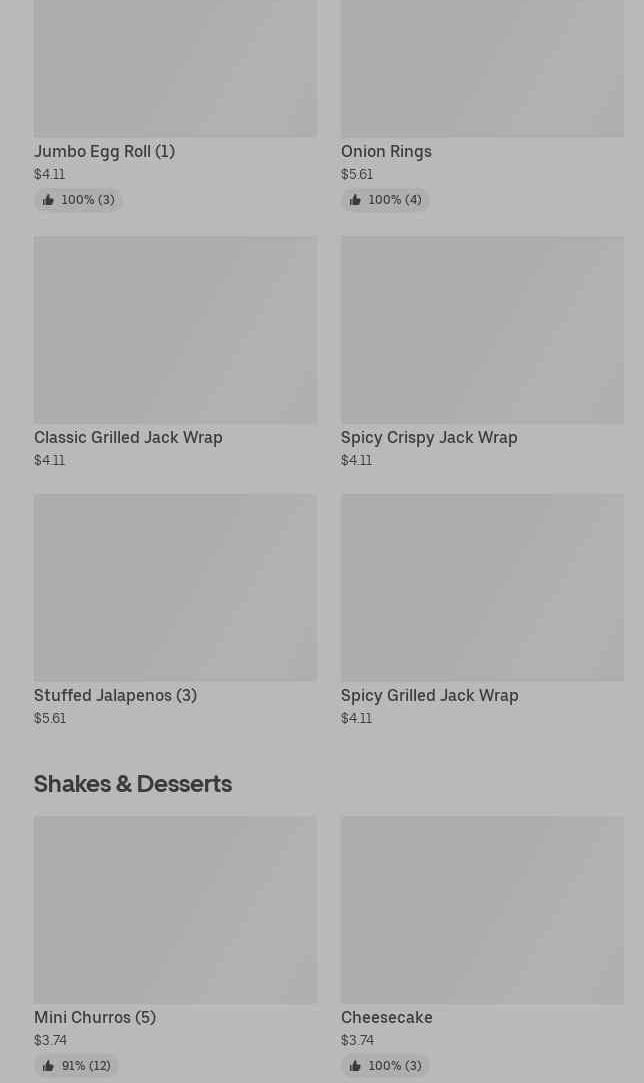Viewport: 644px width, 1083px height.
Task: Choose Stuffed Jalapenos (3)
Action: click(175, 588)
